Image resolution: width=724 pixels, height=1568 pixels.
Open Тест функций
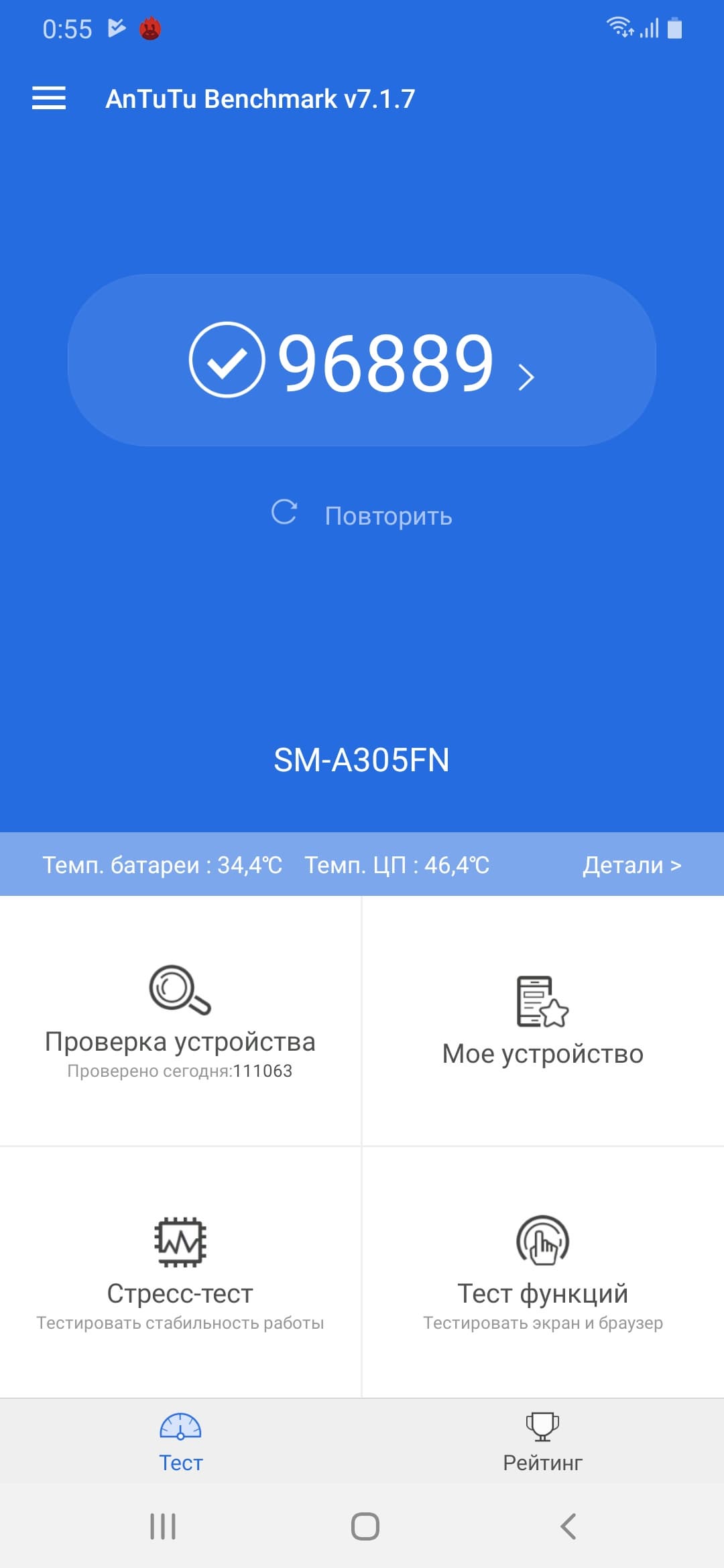(542, 1271)
